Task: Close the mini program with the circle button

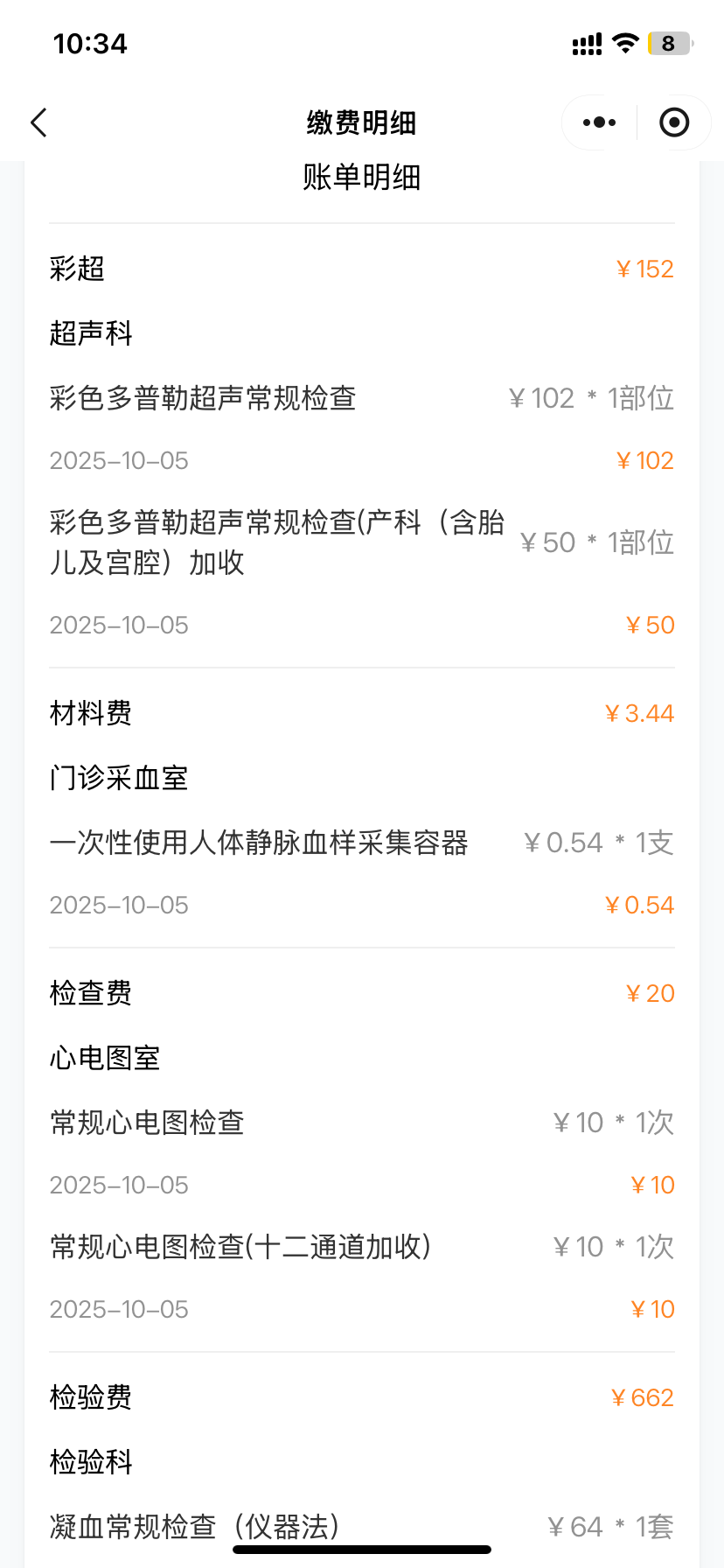Action: (674, 122)
